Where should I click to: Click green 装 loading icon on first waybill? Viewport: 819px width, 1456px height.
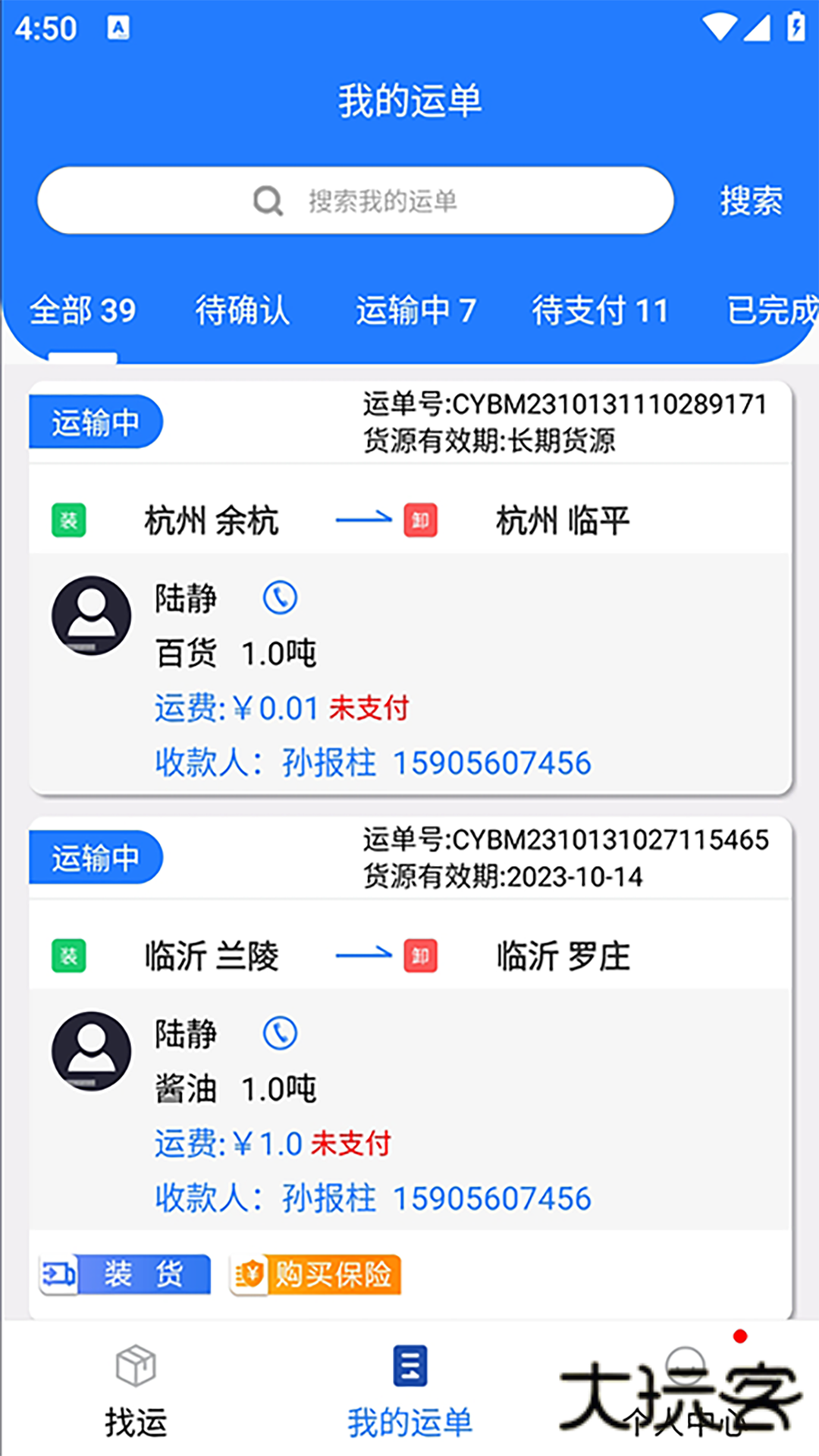click(68, 520)
